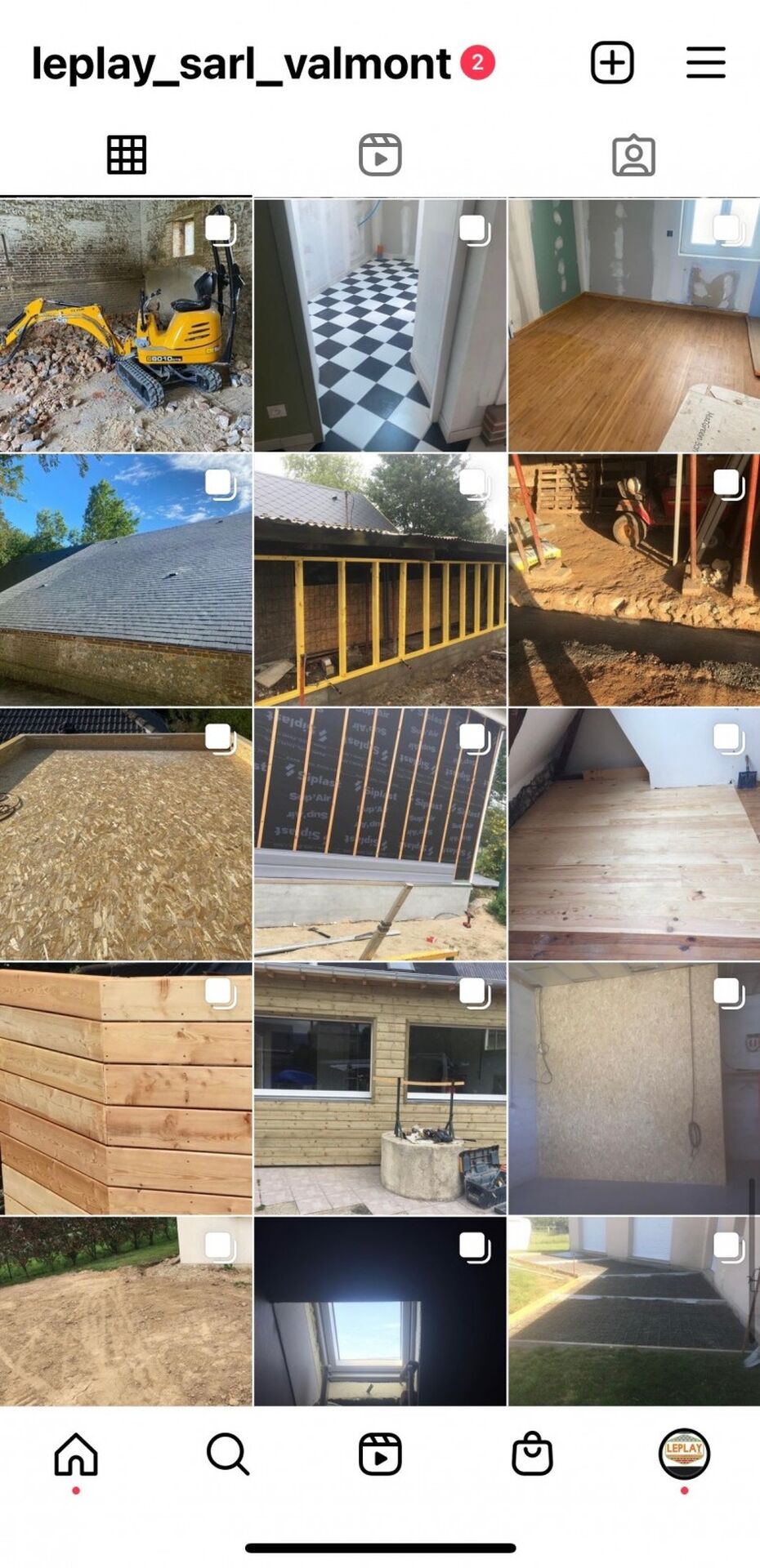This screenshot has width=760, height=1568.
Task: Tap the LEPLAY profile avatar tab
Action: [684, 1454]
